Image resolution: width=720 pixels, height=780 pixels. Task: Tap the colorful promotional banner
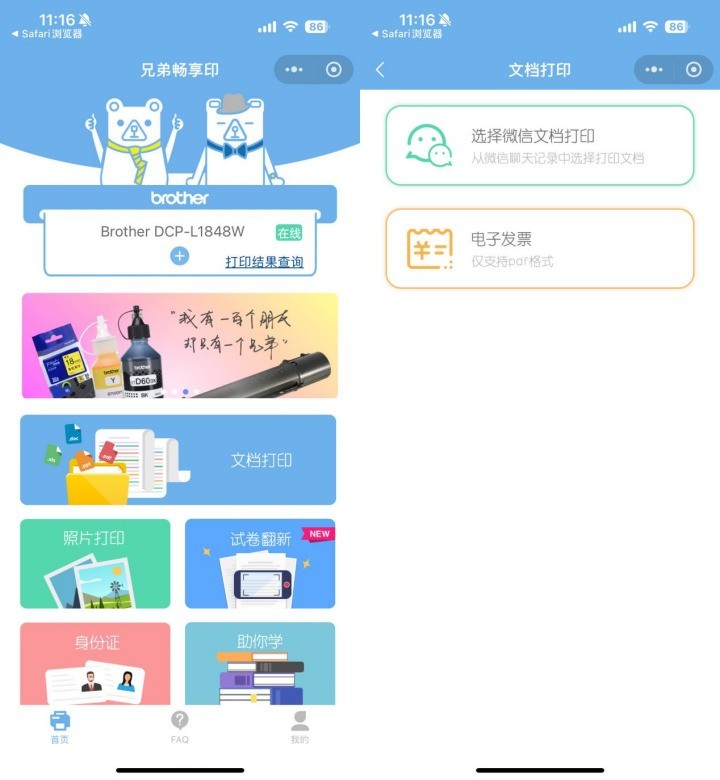[x=179, y=344]
